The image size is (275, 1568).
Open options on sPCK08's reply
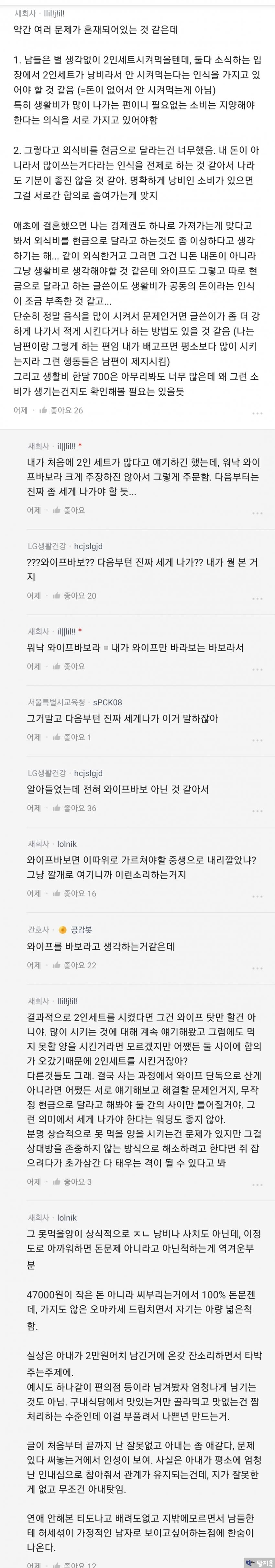[257, 740]
